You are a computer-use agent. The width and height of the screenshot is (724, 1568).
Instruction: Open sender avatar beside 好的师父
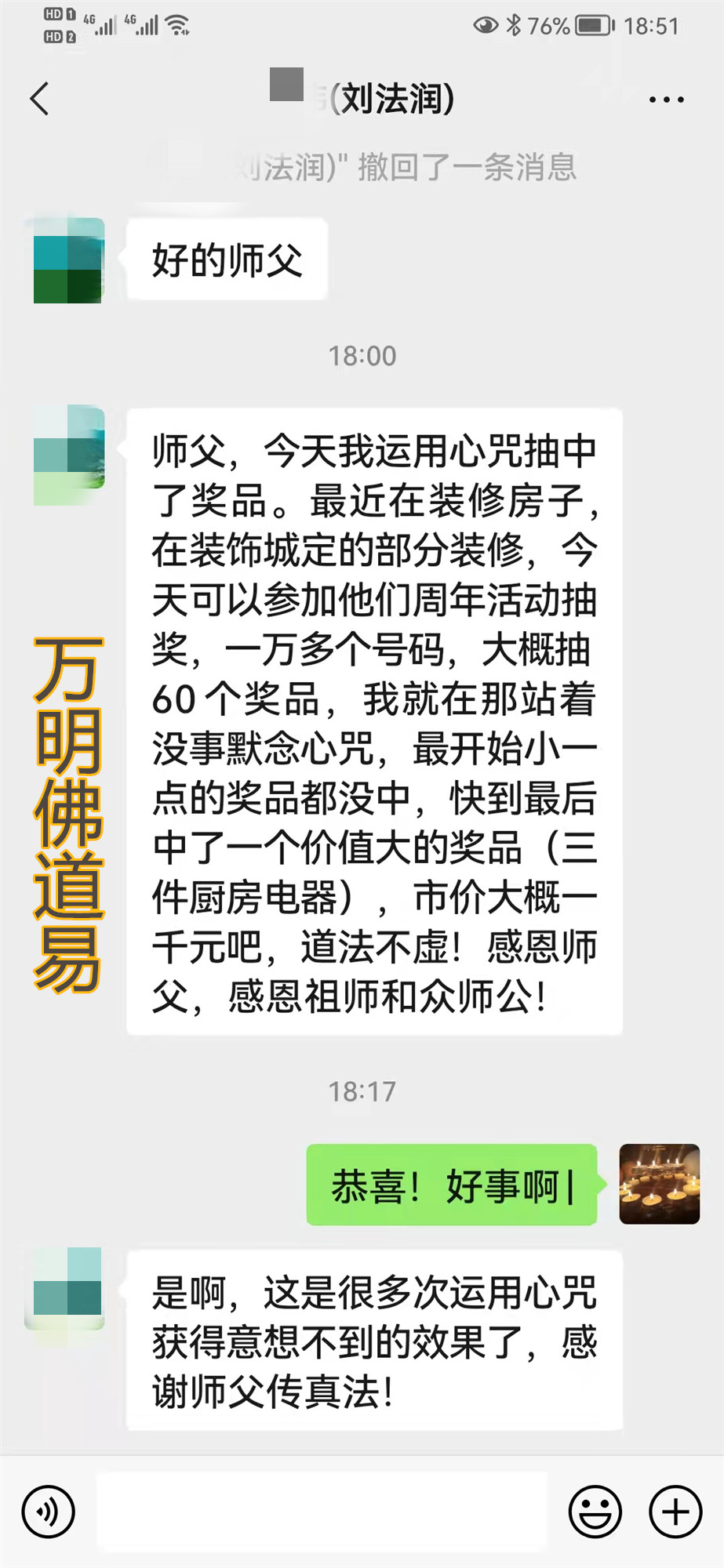click(x=69, y=260)
